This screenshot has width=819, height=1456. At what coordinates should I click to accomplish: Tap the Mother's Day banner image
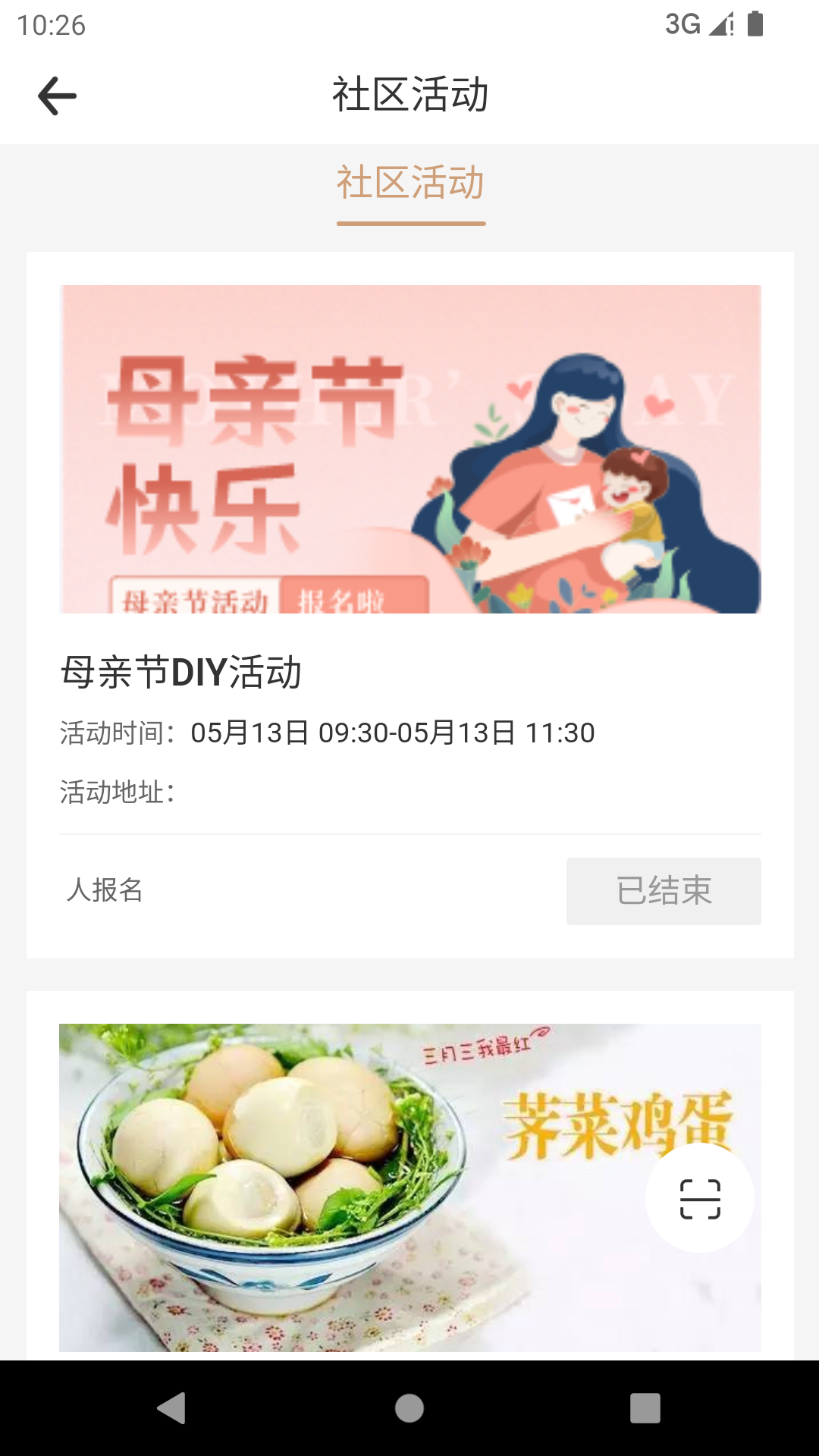pyautogui.click(x=409, y=447)
